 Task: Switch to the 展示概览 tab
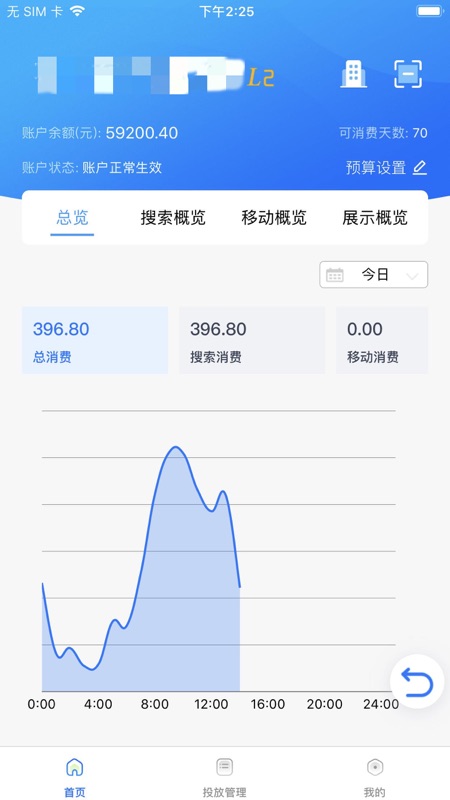375,218
